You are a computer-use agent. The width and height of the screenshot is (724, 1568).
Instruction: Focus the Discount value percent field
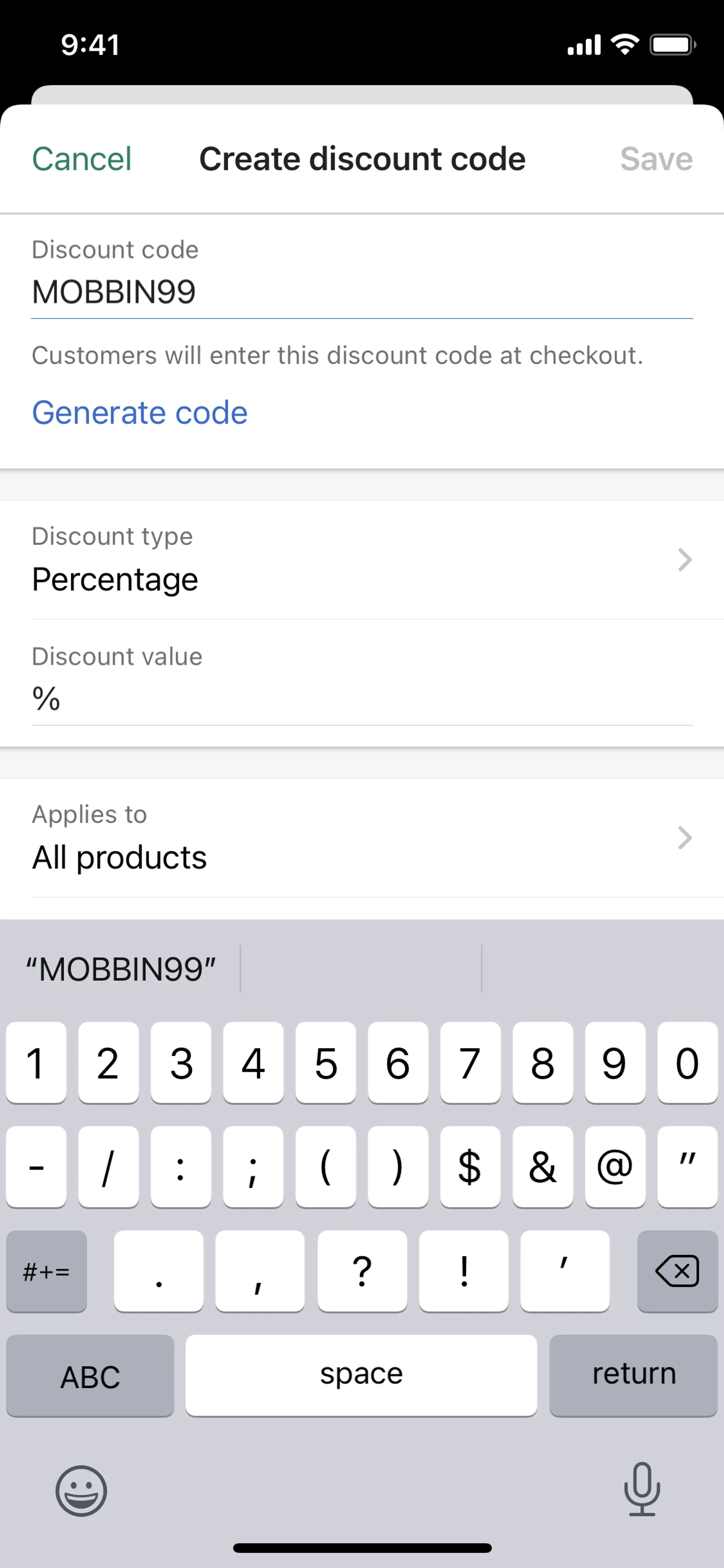(x=362, y=698)
